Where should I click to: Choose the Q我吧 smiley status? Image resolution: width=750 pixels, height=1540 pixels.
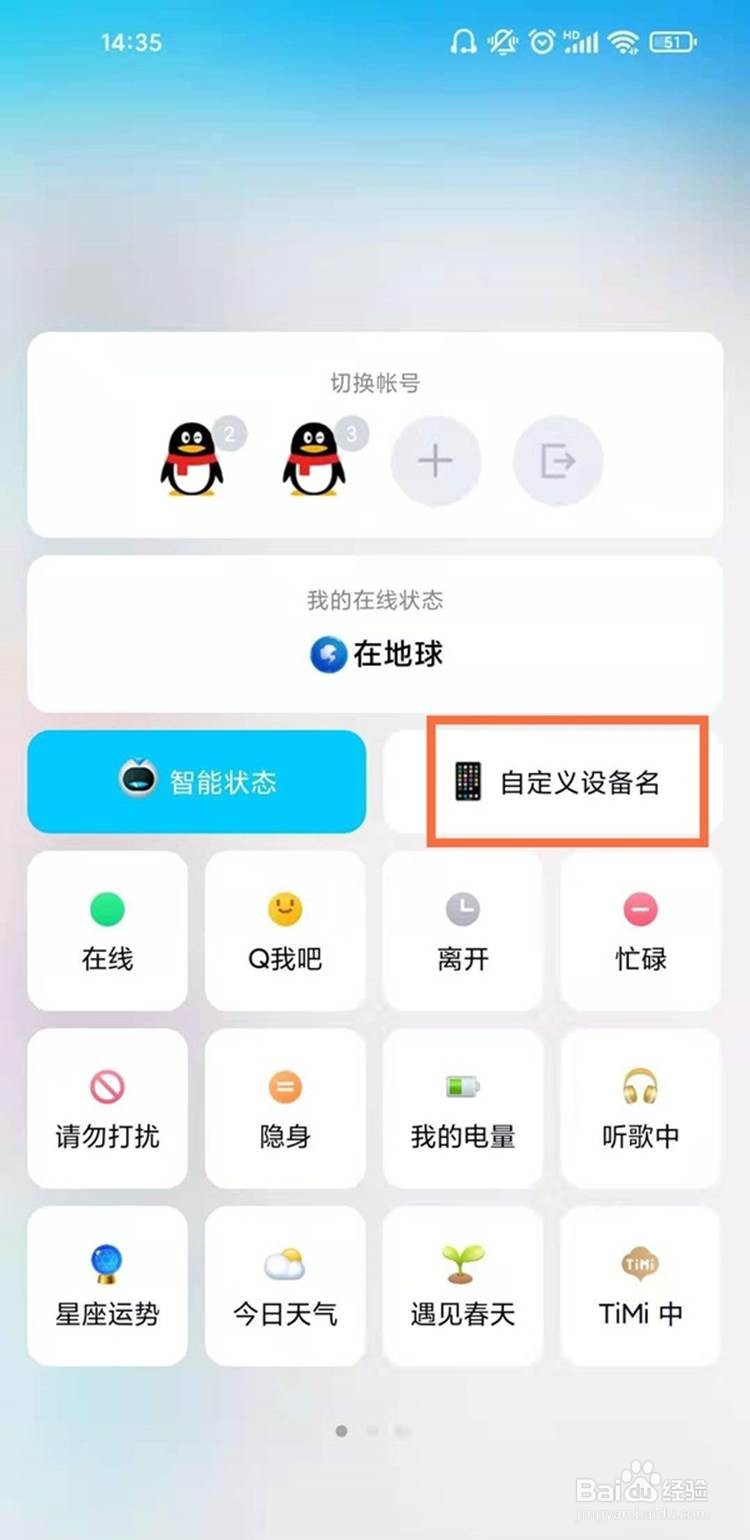(284, 930)
